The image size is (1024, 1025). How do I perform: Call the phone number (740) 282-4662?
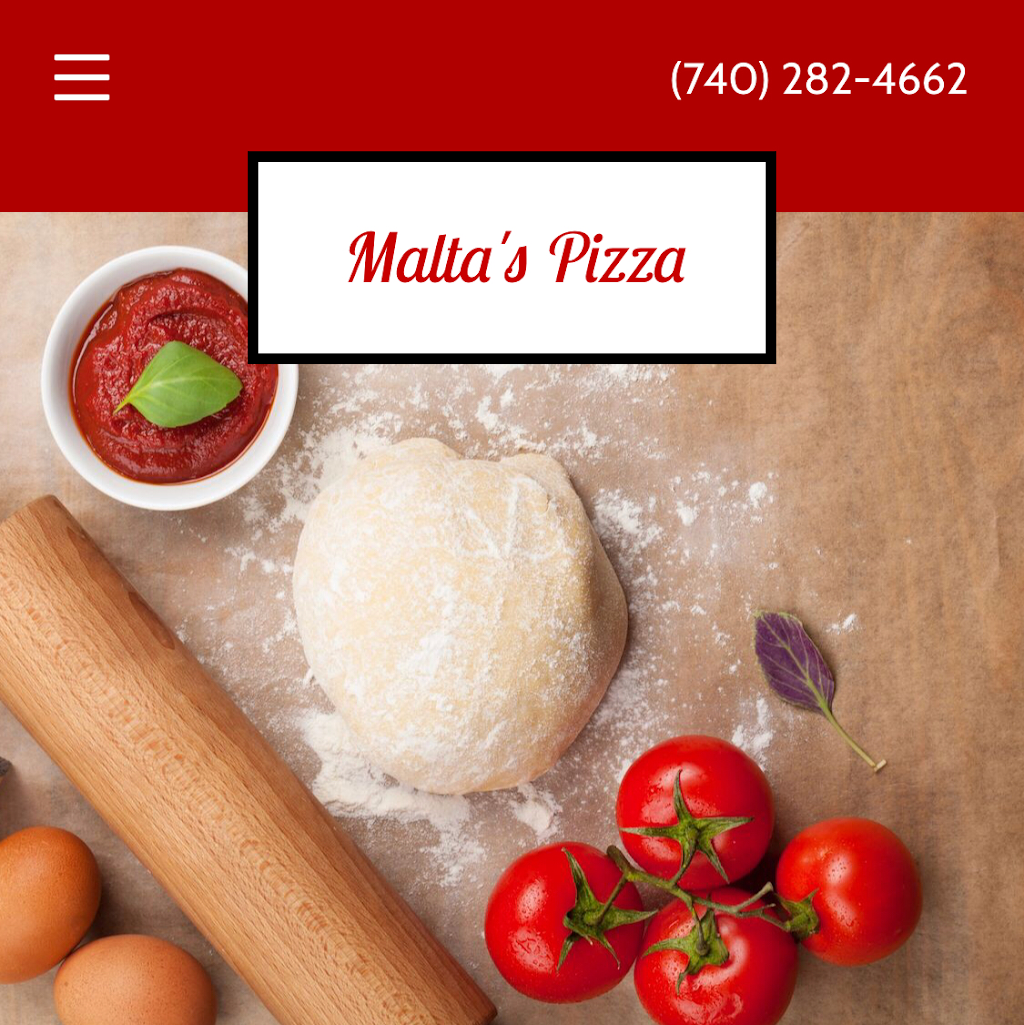click(x=818, y=79)
